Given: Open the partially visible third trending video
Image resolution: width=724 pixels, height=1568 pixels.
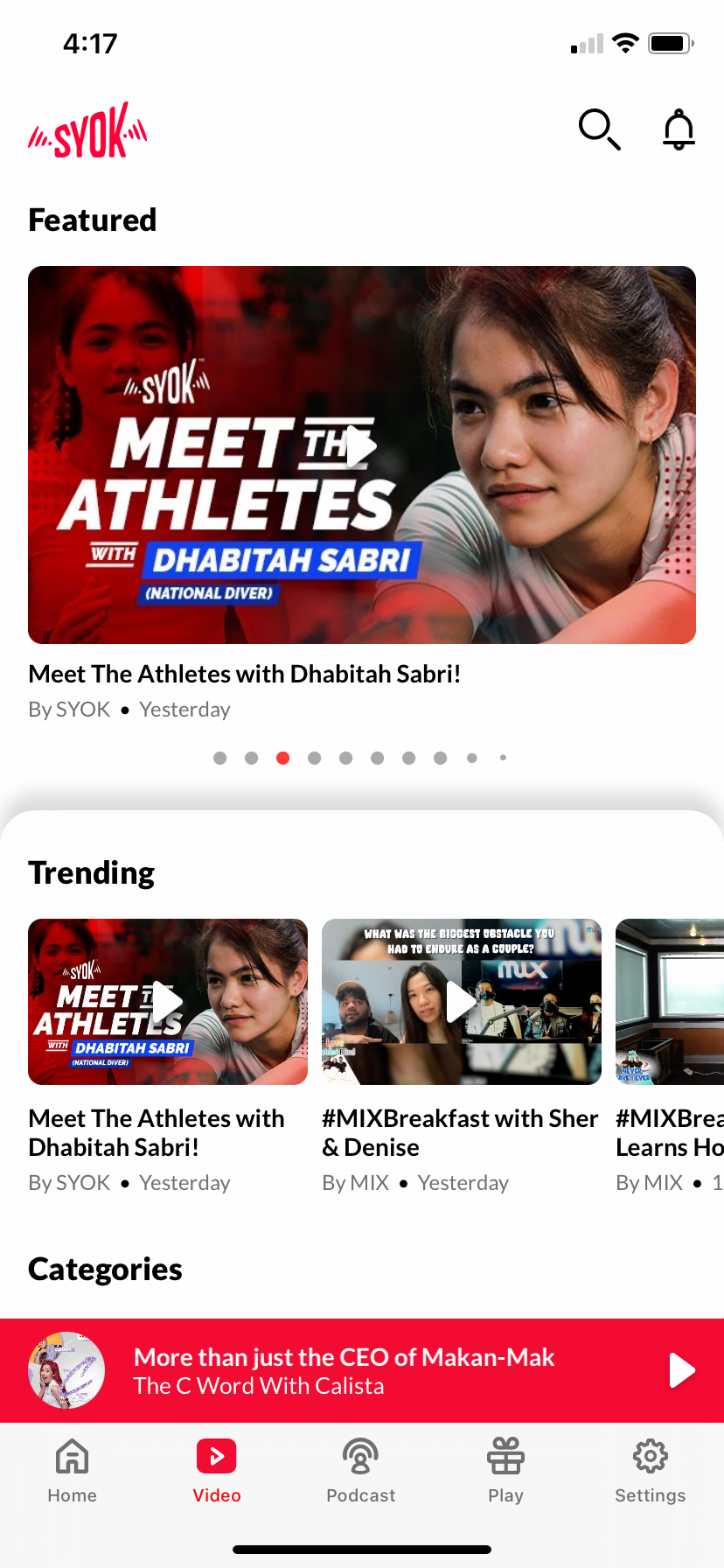Looking at the screenshot, I should 670,1002.
